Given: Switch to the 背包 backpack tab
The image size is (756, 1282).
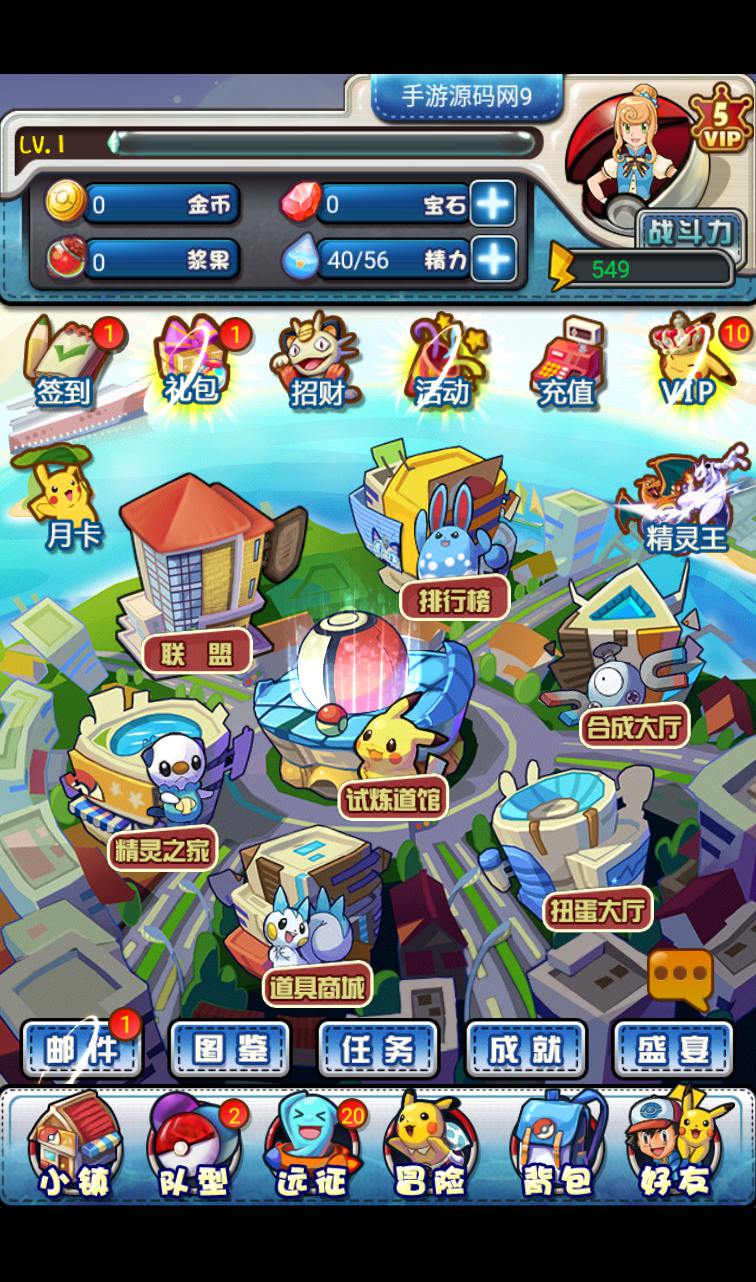Looking at the screenshot, I should tap(556, 1145).
